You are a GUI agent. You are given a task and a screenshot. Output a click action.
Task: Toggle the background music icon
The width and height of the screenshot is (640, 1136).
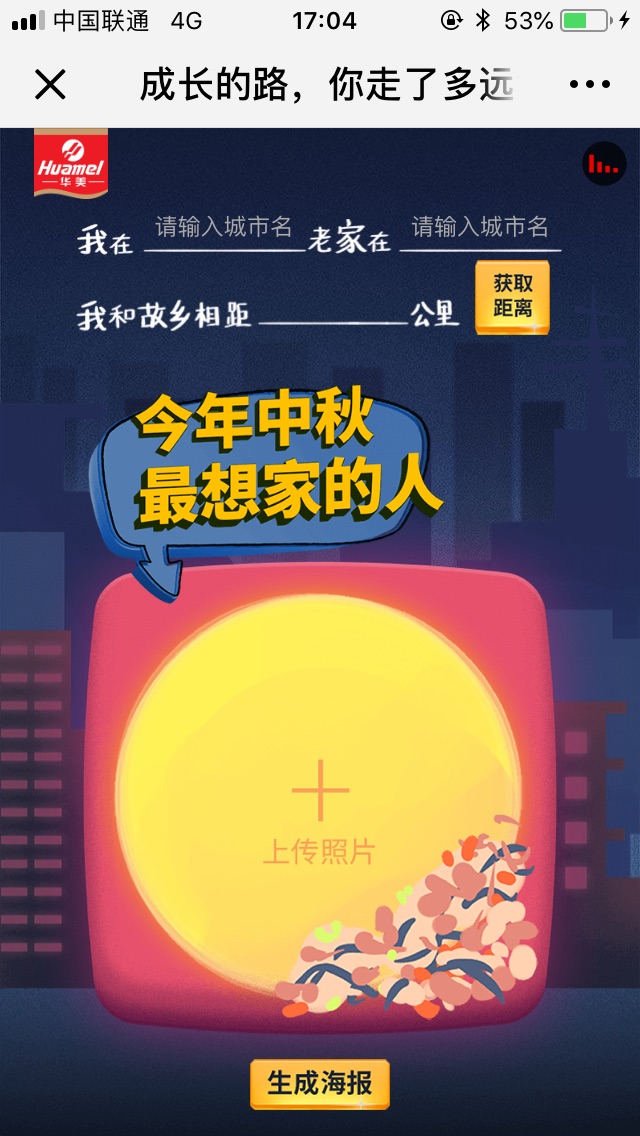604,164
